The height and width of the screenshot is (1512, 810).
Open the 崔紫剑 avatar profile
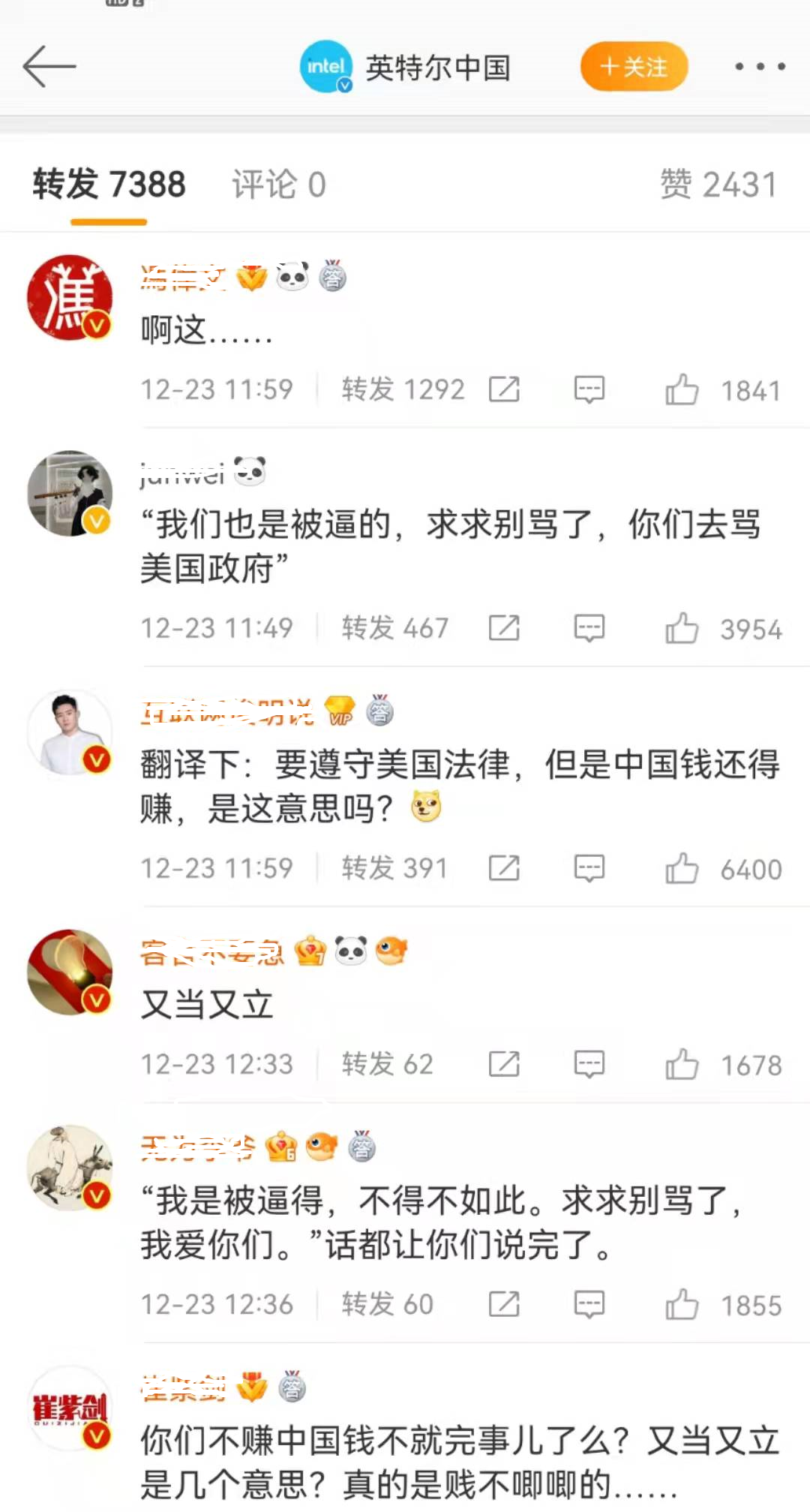70,1408
